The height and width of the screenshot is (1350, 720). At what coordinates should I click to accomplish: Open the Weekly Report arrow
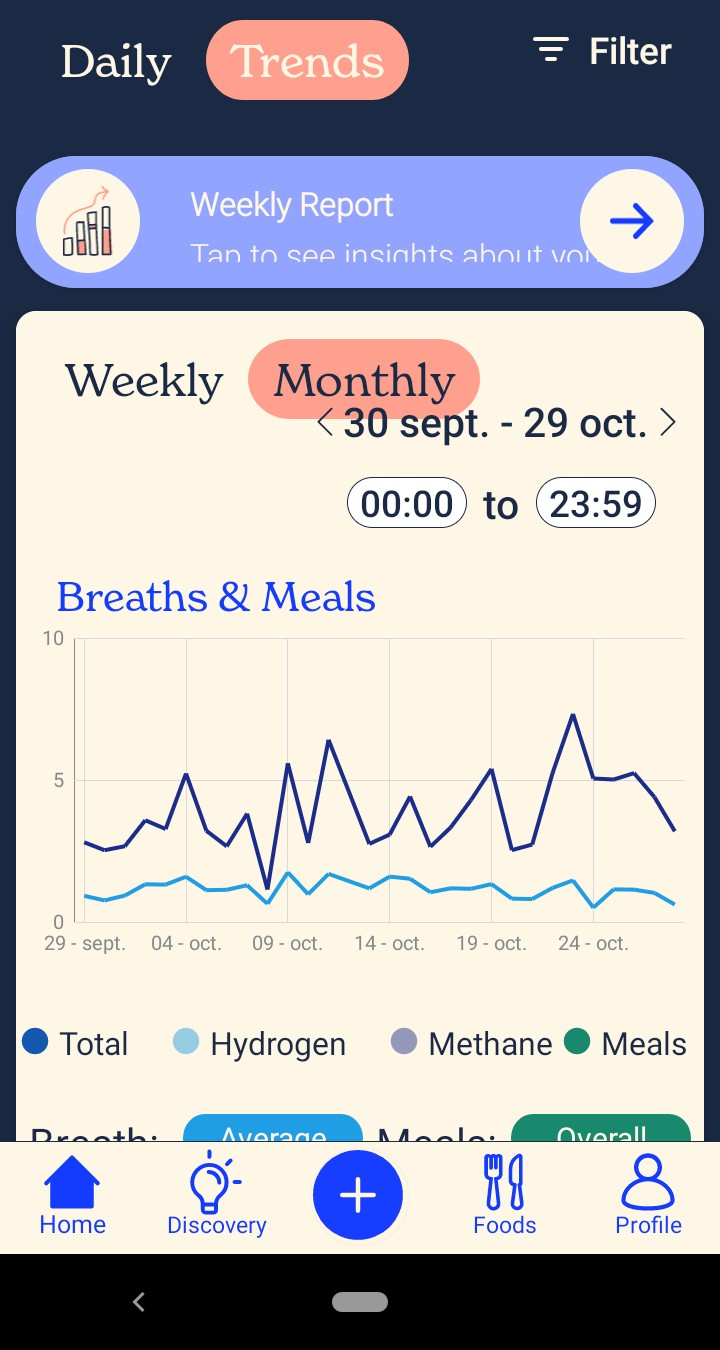tap(632, 221)
